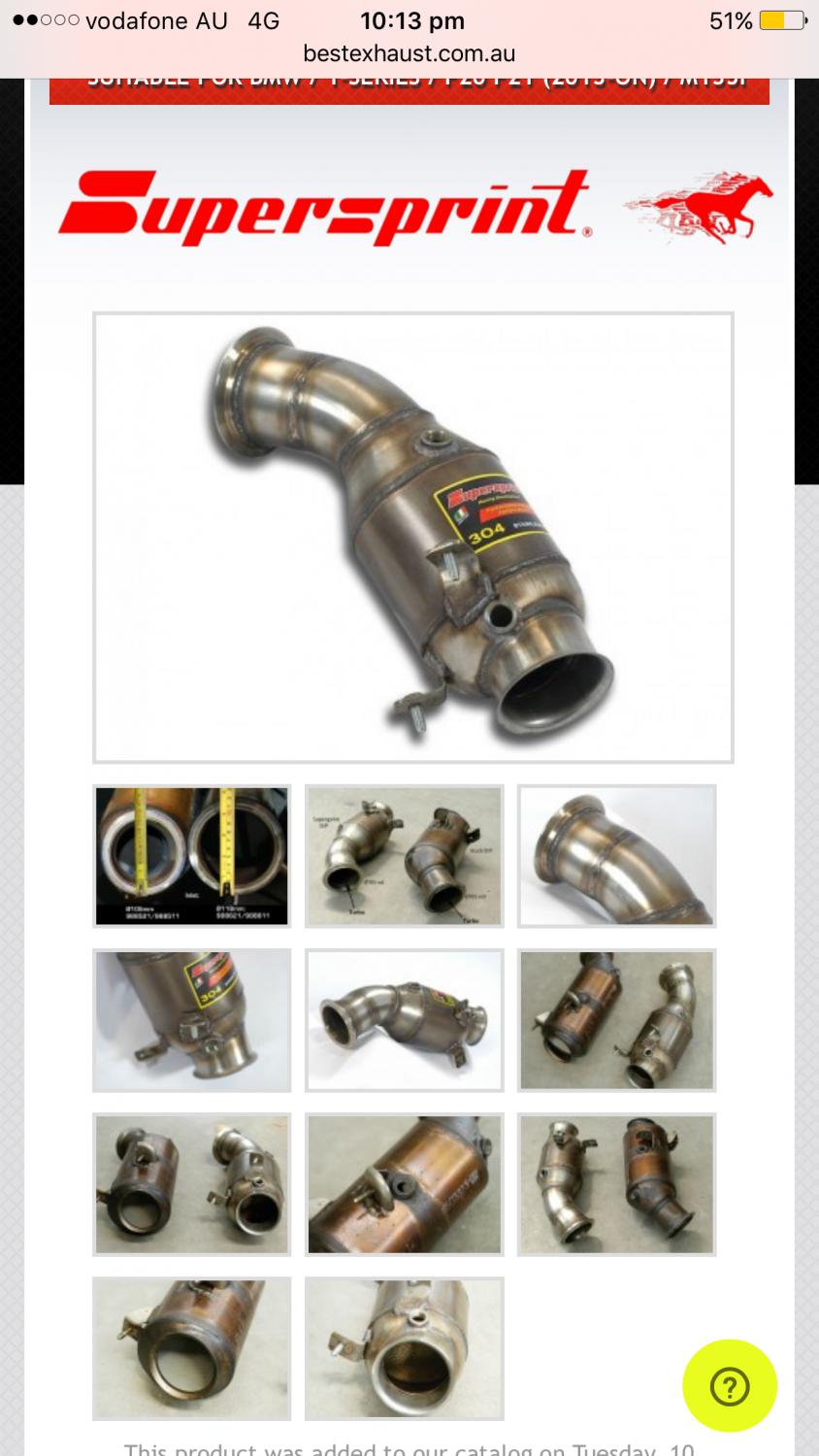Open the thumbnail of the brown stock cat beside the downpipe
This screenshot has height=1456, width=819.
(x=617, y=1020)
